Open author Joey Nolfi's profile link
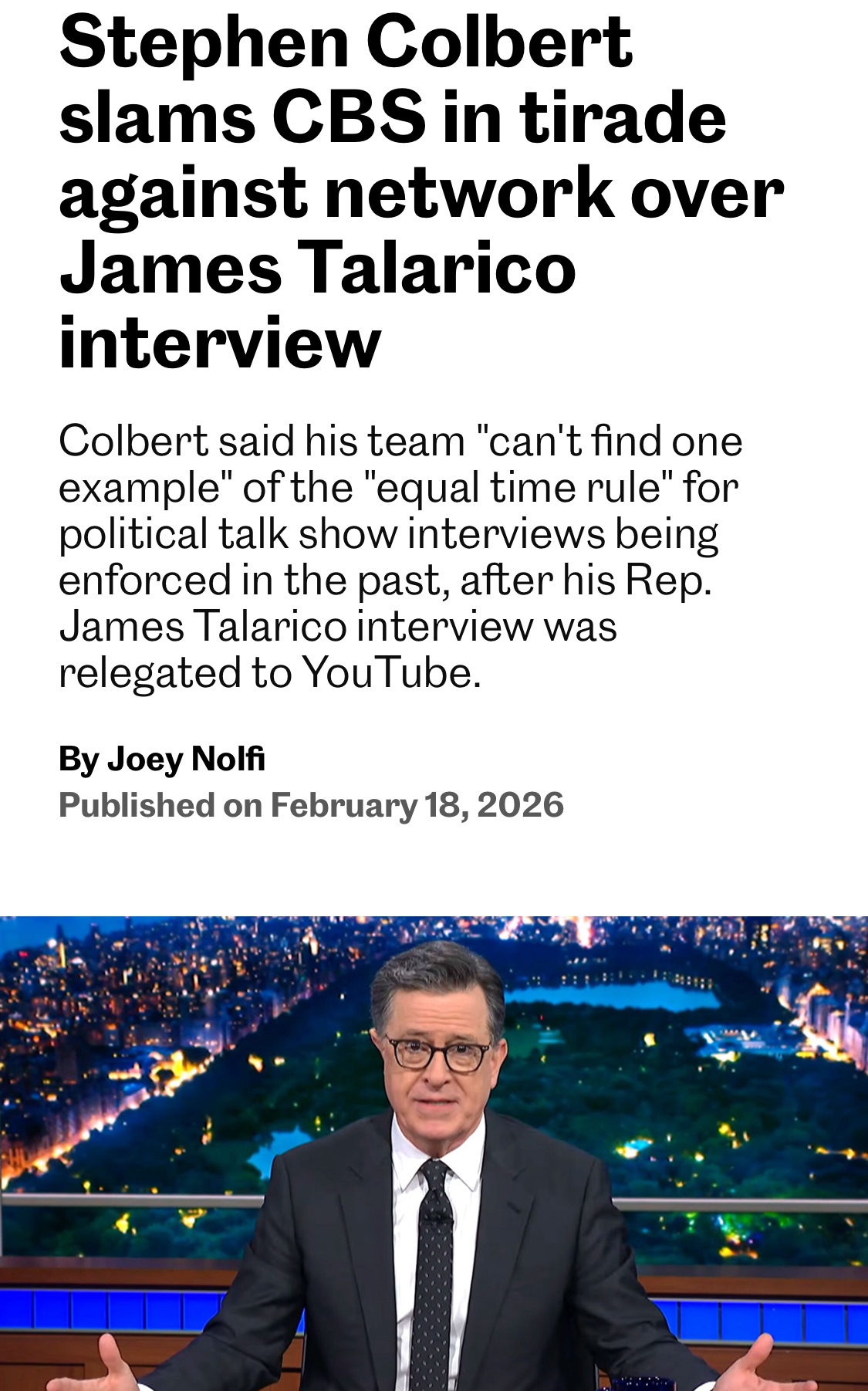Screen dimensions: 868x1391 [186, 759]
